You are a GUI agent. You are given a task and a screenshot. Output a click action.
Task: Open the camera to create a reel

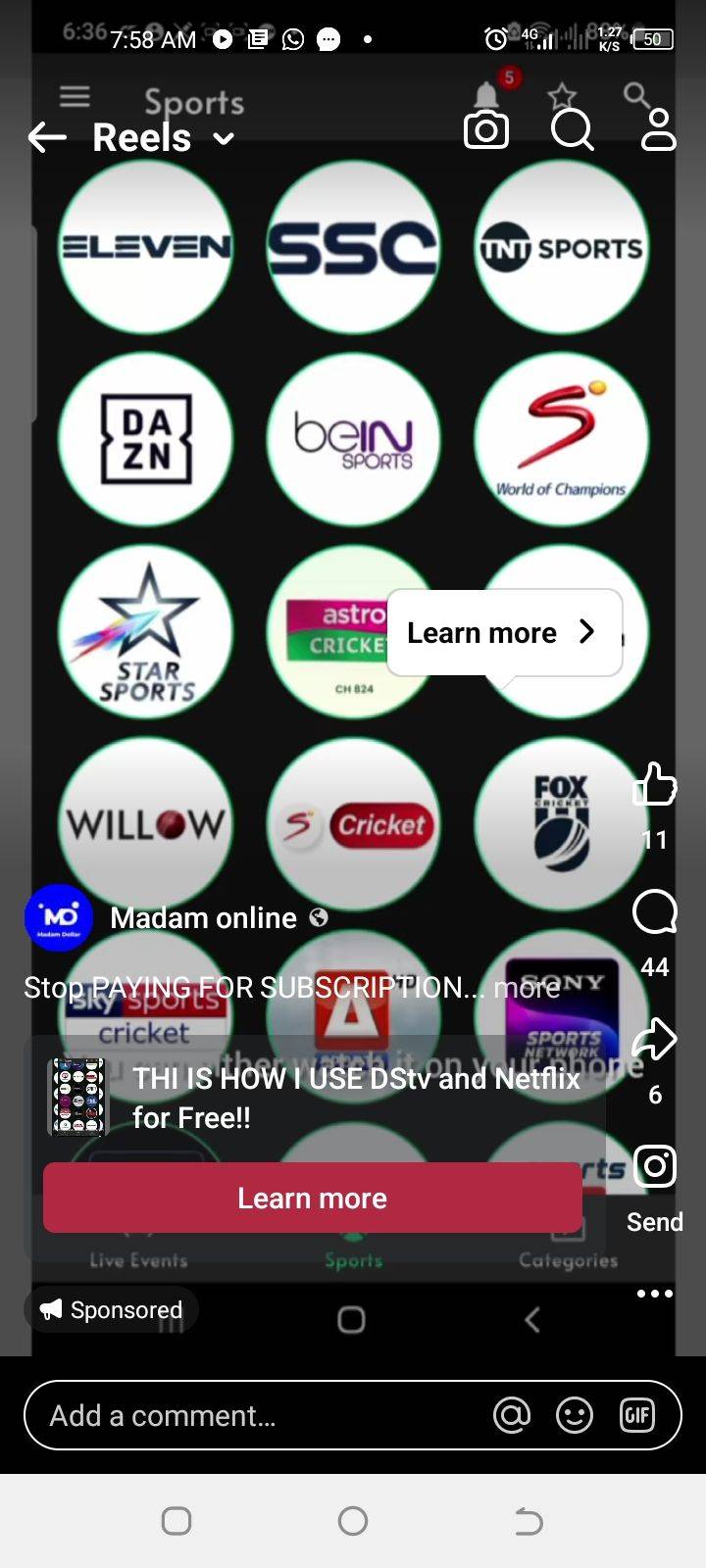pyautogui.click(x=486, y=130)
